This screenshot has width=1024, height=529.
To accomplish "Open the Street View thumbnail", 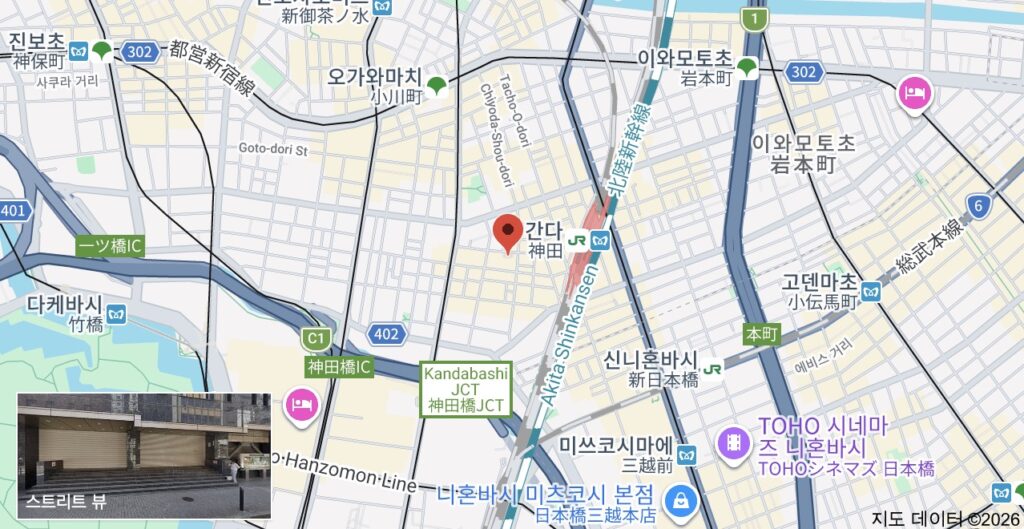I will (144, 455).
